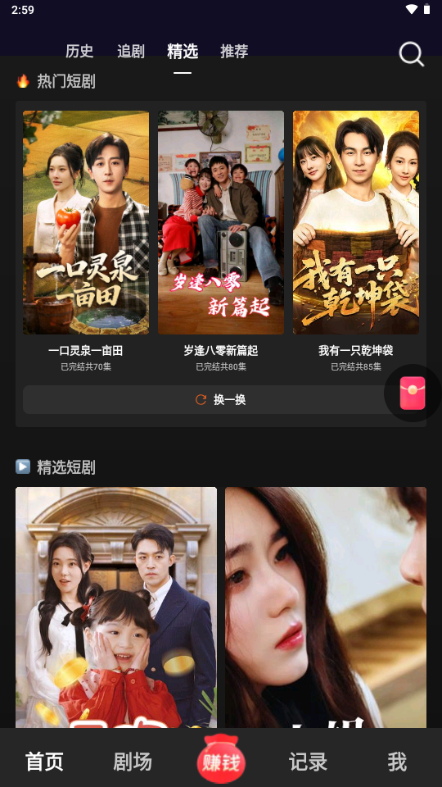Tap 换一换 to refresh hot dramas

(x=221, y=400)
